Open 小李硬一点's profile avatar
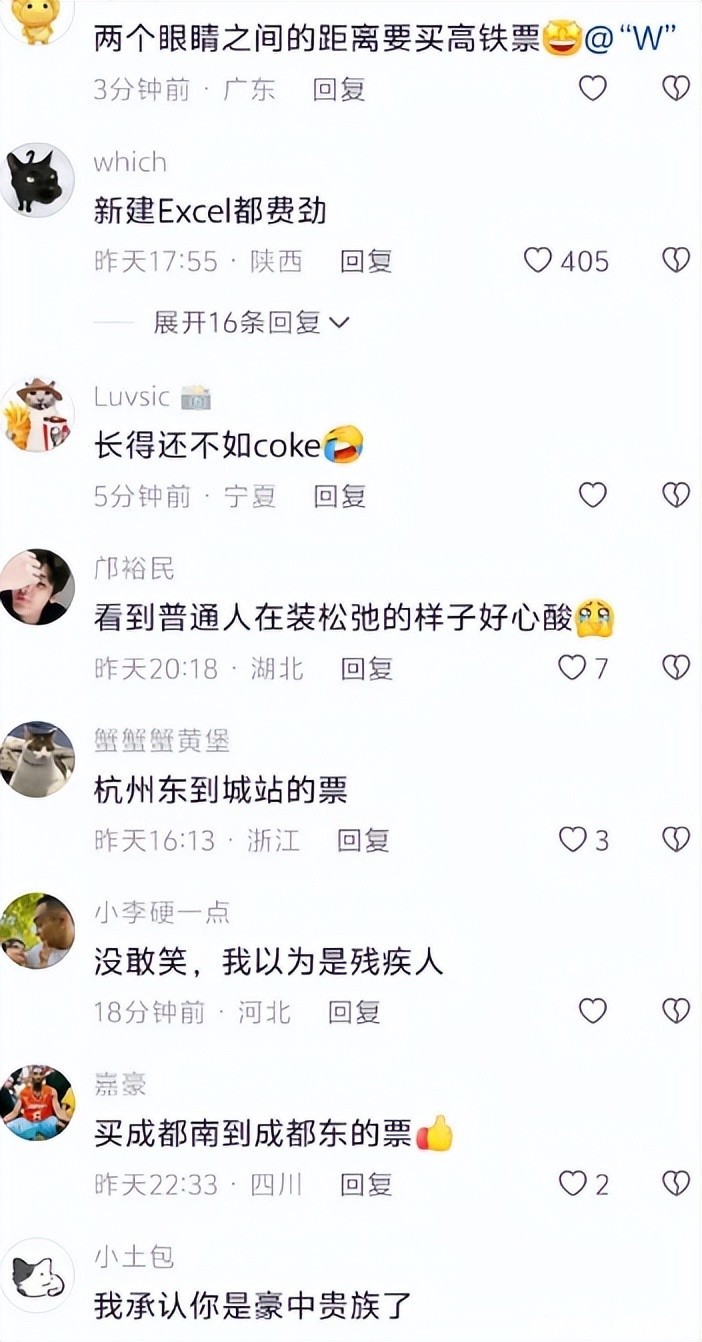Image resolution: width=702 pixels, height=1342 pixels. pyautogui.click(x=37, y=931)
